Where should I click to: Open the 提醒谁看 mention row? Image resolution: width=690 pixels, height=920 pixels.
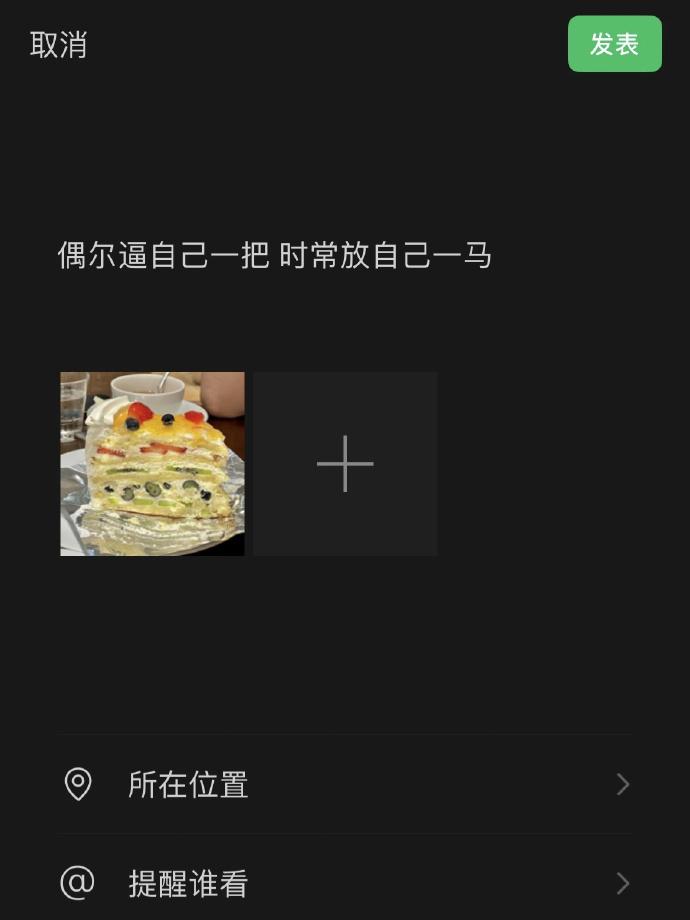tap(344, 884)
